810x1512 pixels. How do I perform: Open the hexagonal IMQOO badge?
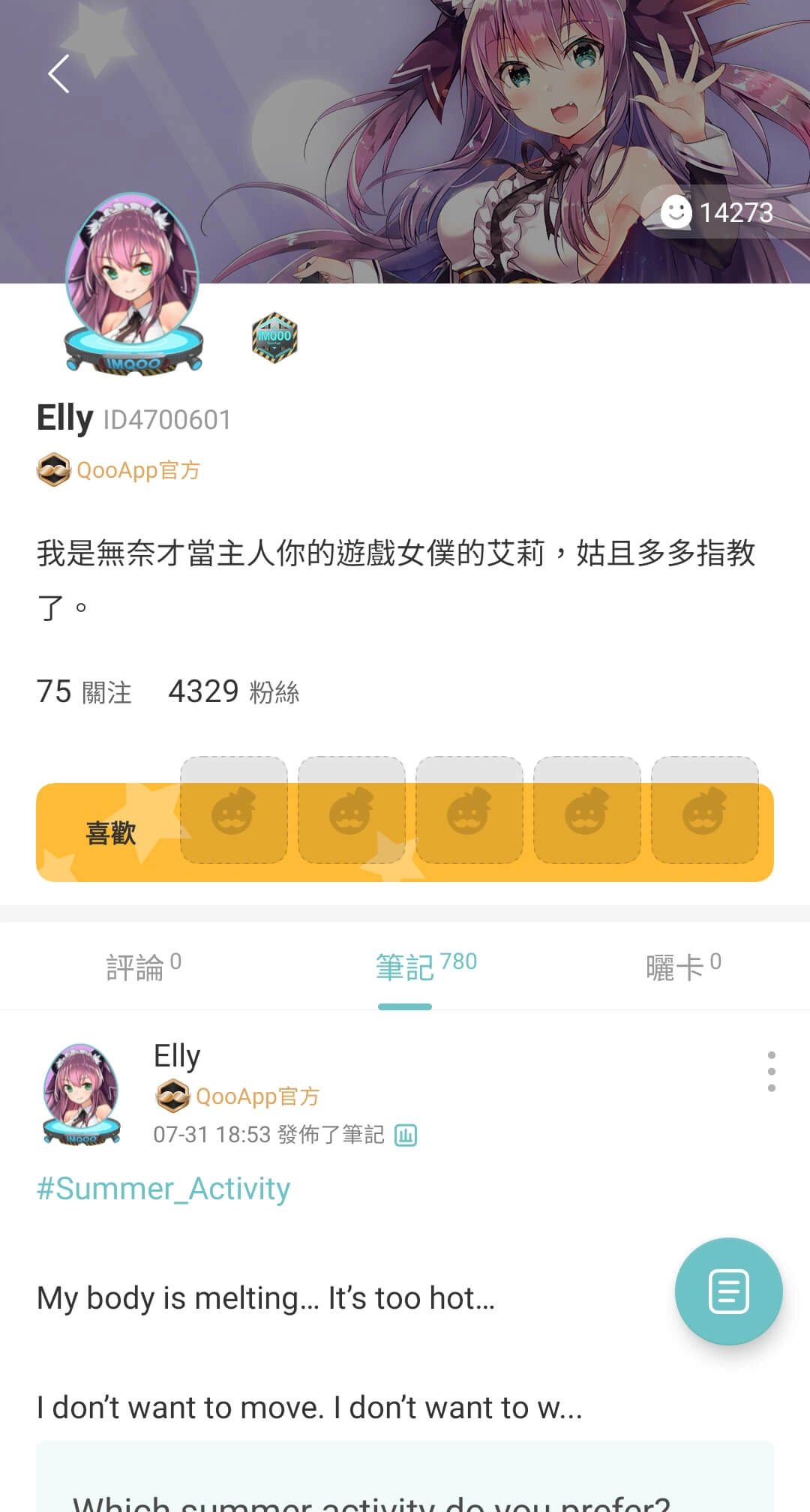pyautogui.click(x=274, y=337)
